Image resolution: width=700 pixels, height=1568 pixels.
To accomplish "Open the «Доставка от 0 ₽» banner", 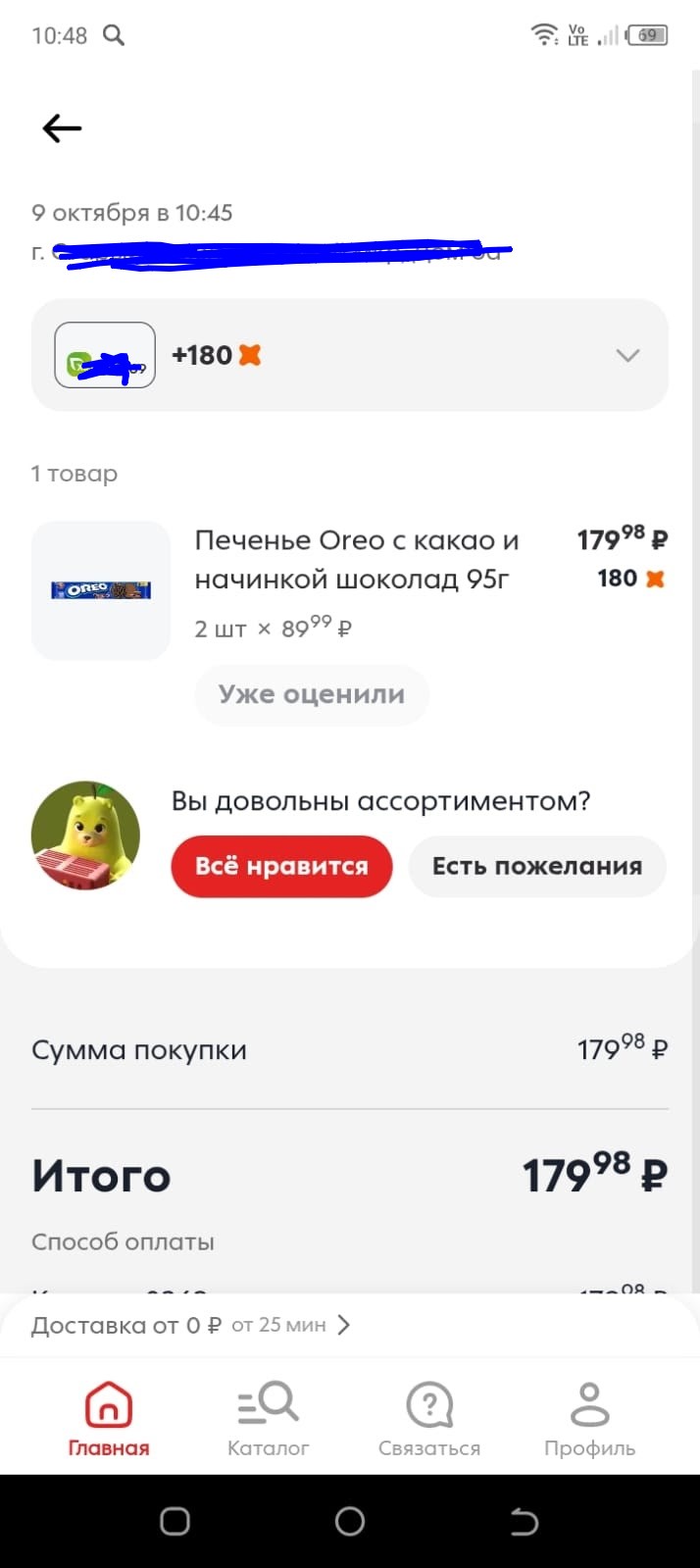I will [x=191, y=1326].
